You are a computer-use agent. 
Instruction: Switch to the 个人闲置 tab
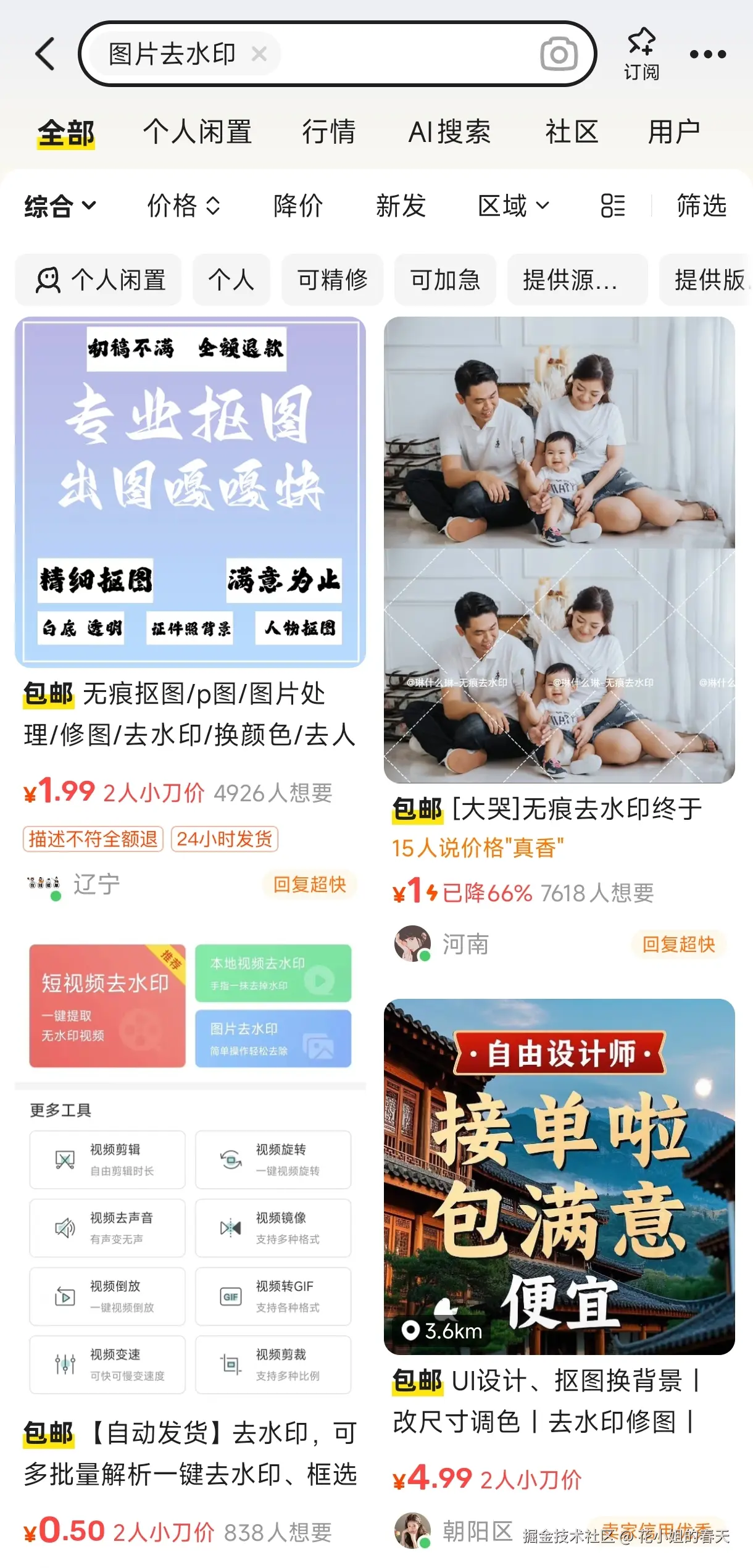click(x=198, y=132)
